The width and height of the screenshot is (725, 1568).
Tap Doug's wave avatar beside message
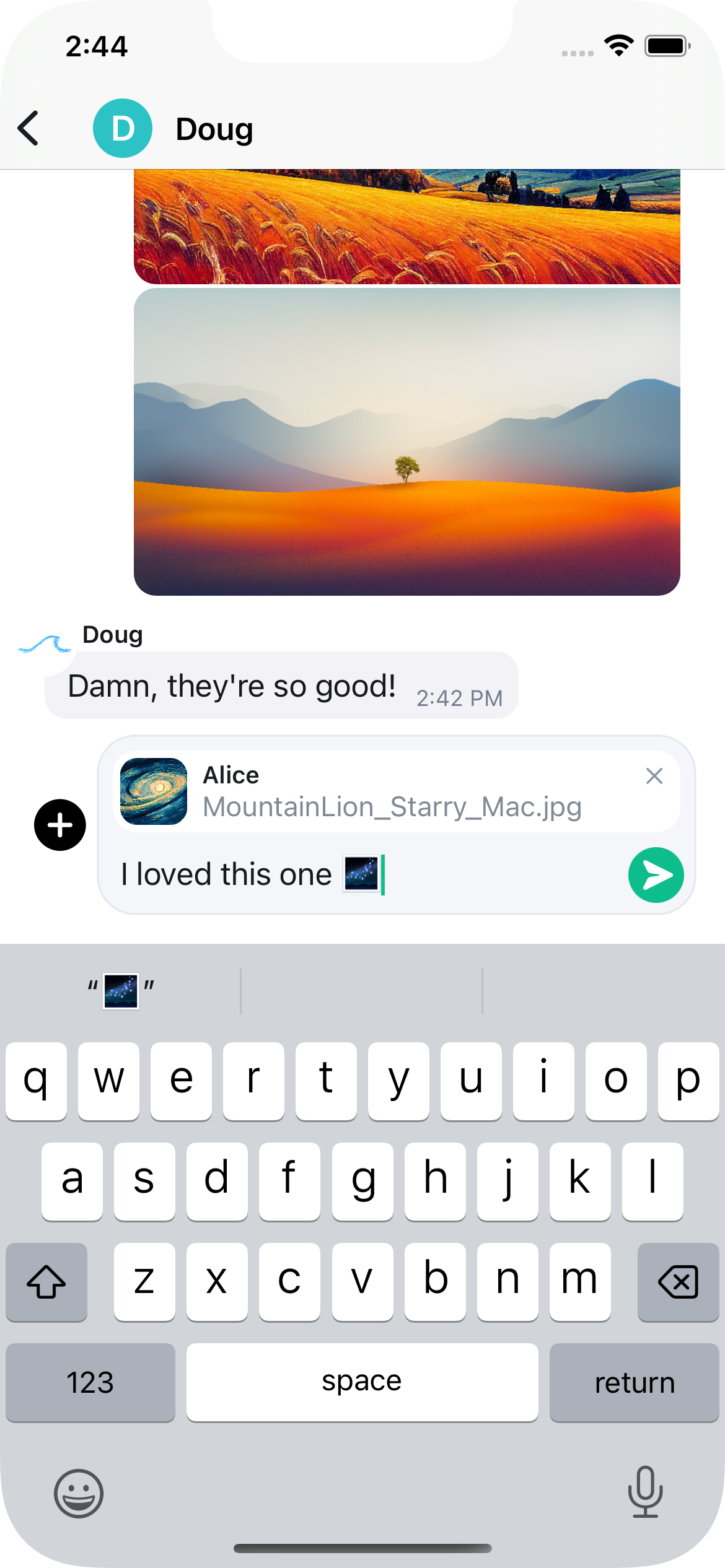pyautogui.click(x=45, y=645)
